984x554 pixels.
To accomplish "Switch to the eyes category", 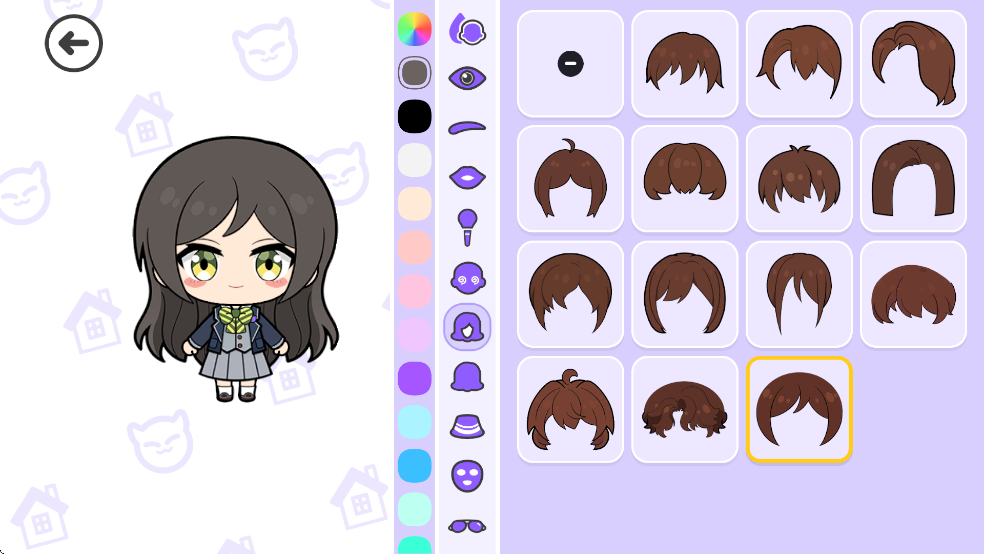I will [x=467, y=77].
